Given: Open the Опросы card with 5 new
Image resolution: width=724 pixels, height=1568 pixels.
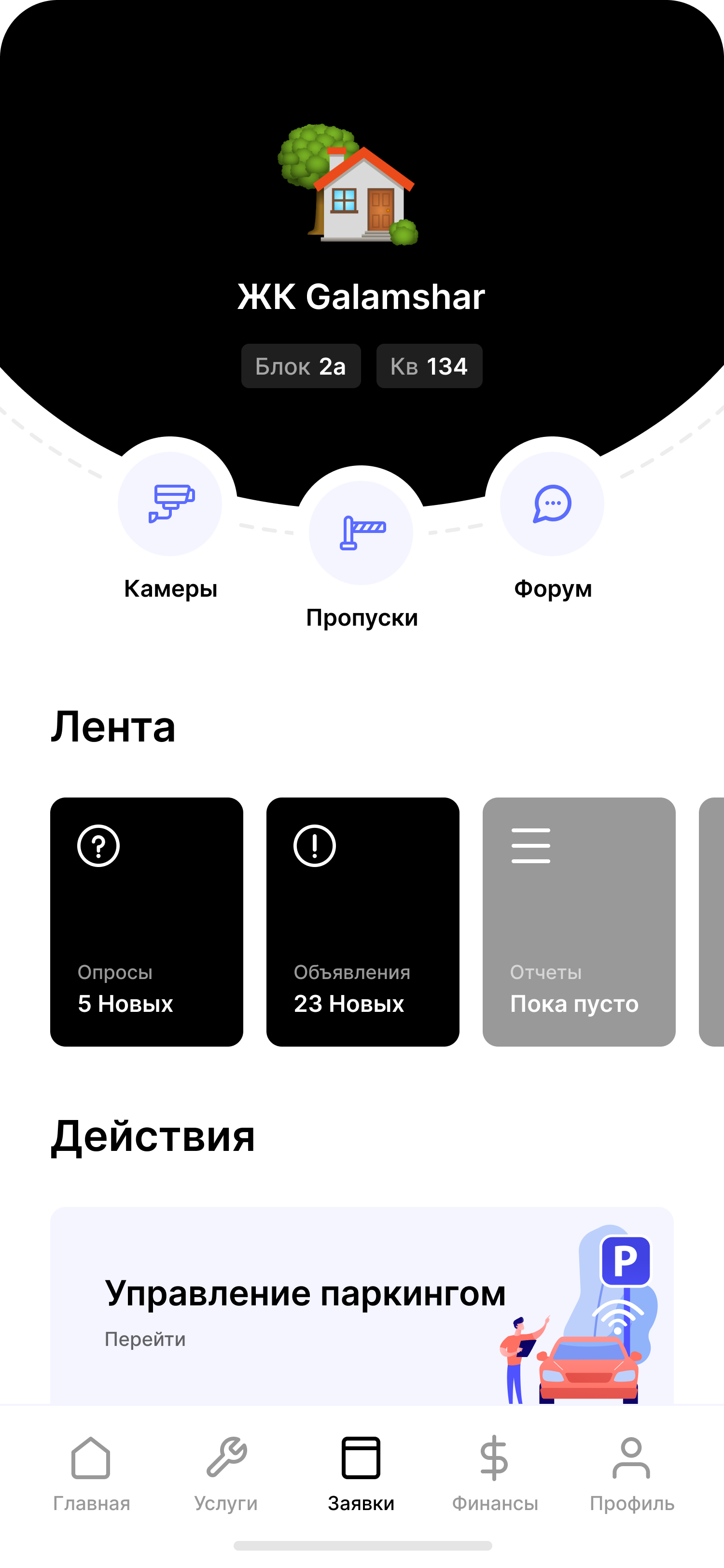Looking at the screenshot, I should point(147,922).
